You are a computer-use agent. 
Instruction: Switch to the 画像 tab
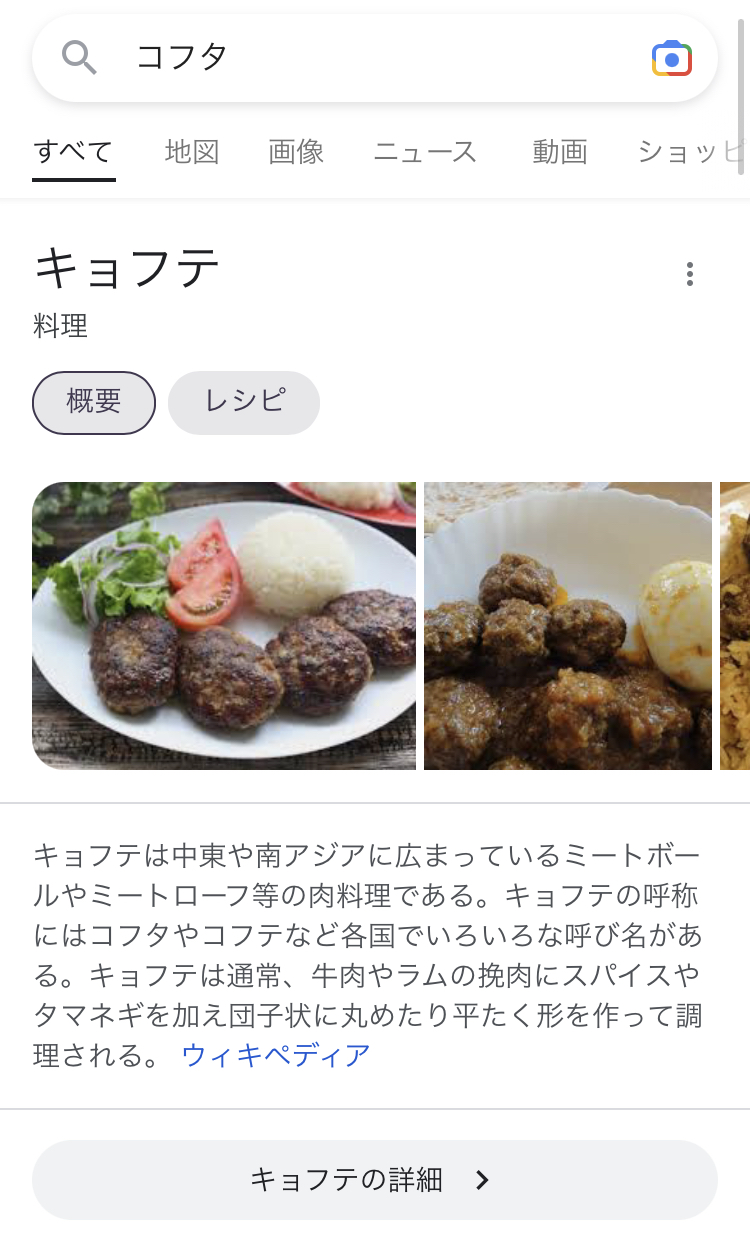point(296,152)
